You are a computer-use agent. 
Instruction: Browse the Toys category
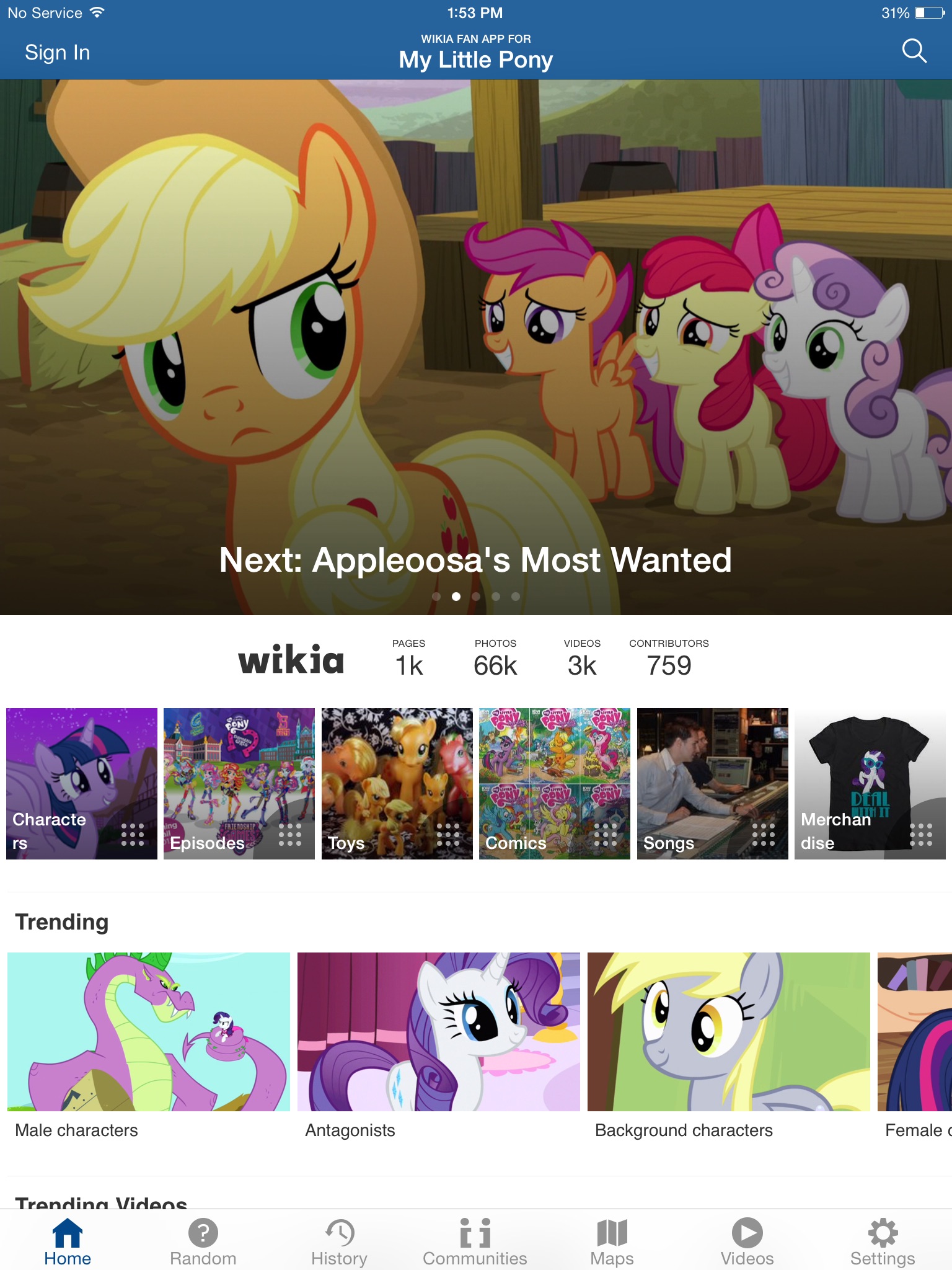[x=397, y=783]
